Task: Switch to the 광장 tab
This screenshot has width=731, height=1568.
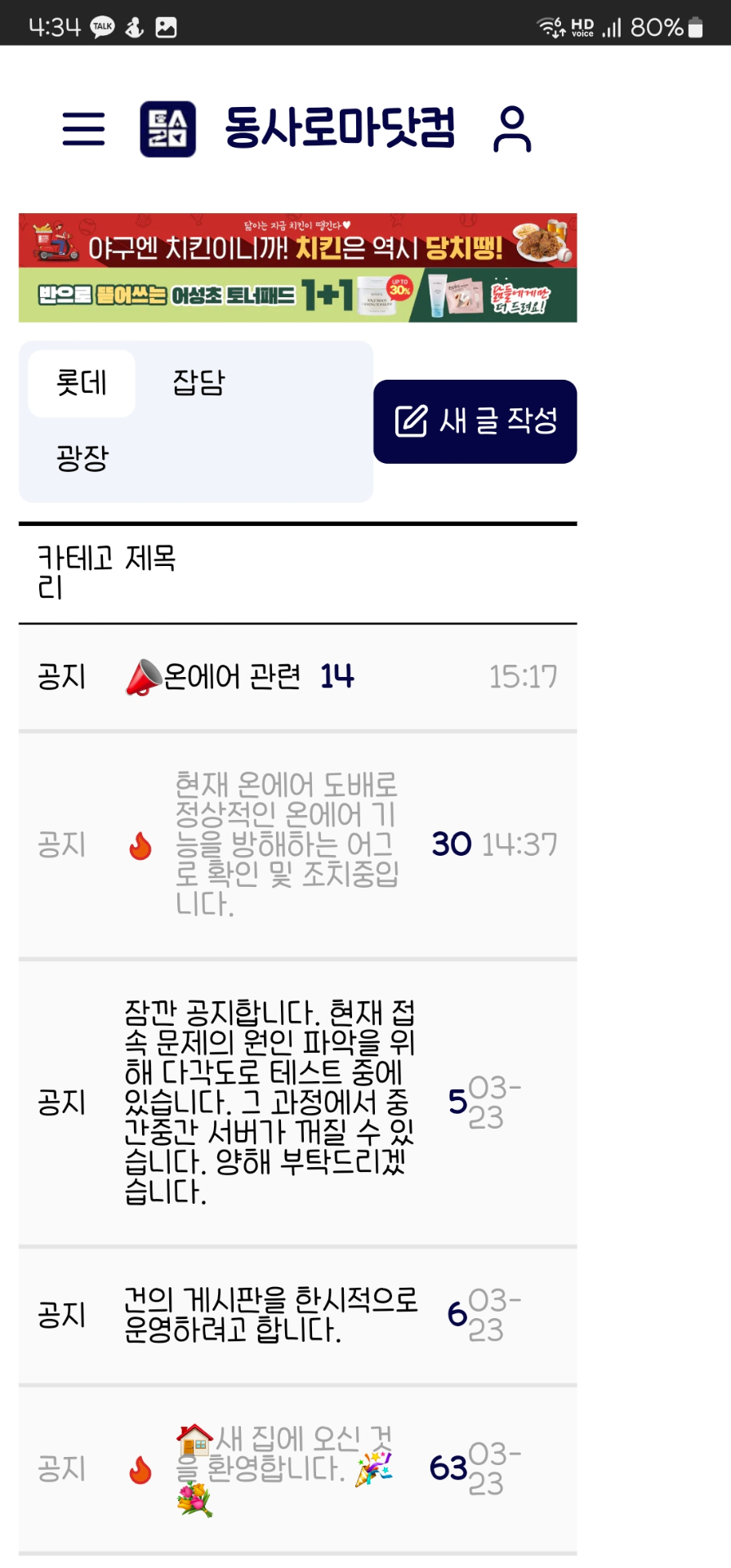Action: 82,458
